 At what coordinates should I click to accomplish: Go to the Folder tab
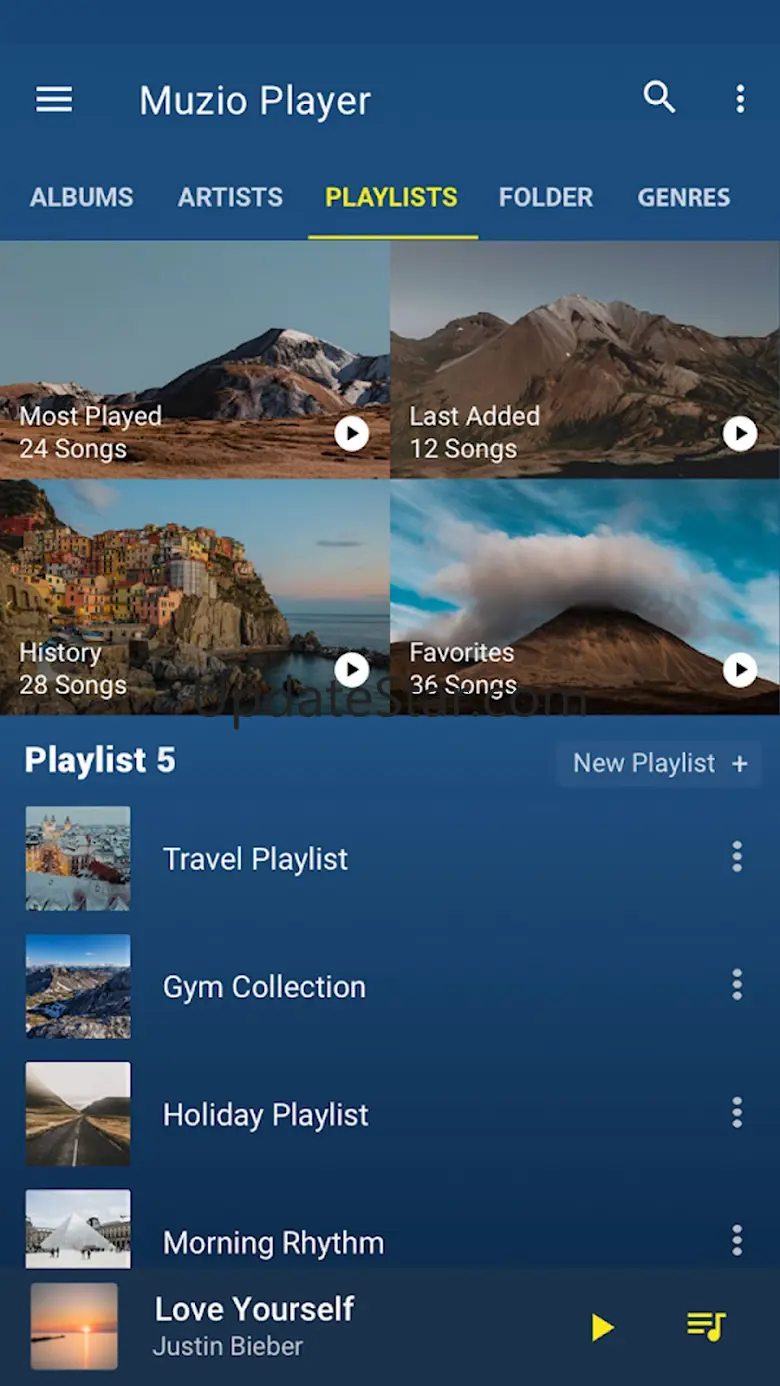(x=546, y=197)
